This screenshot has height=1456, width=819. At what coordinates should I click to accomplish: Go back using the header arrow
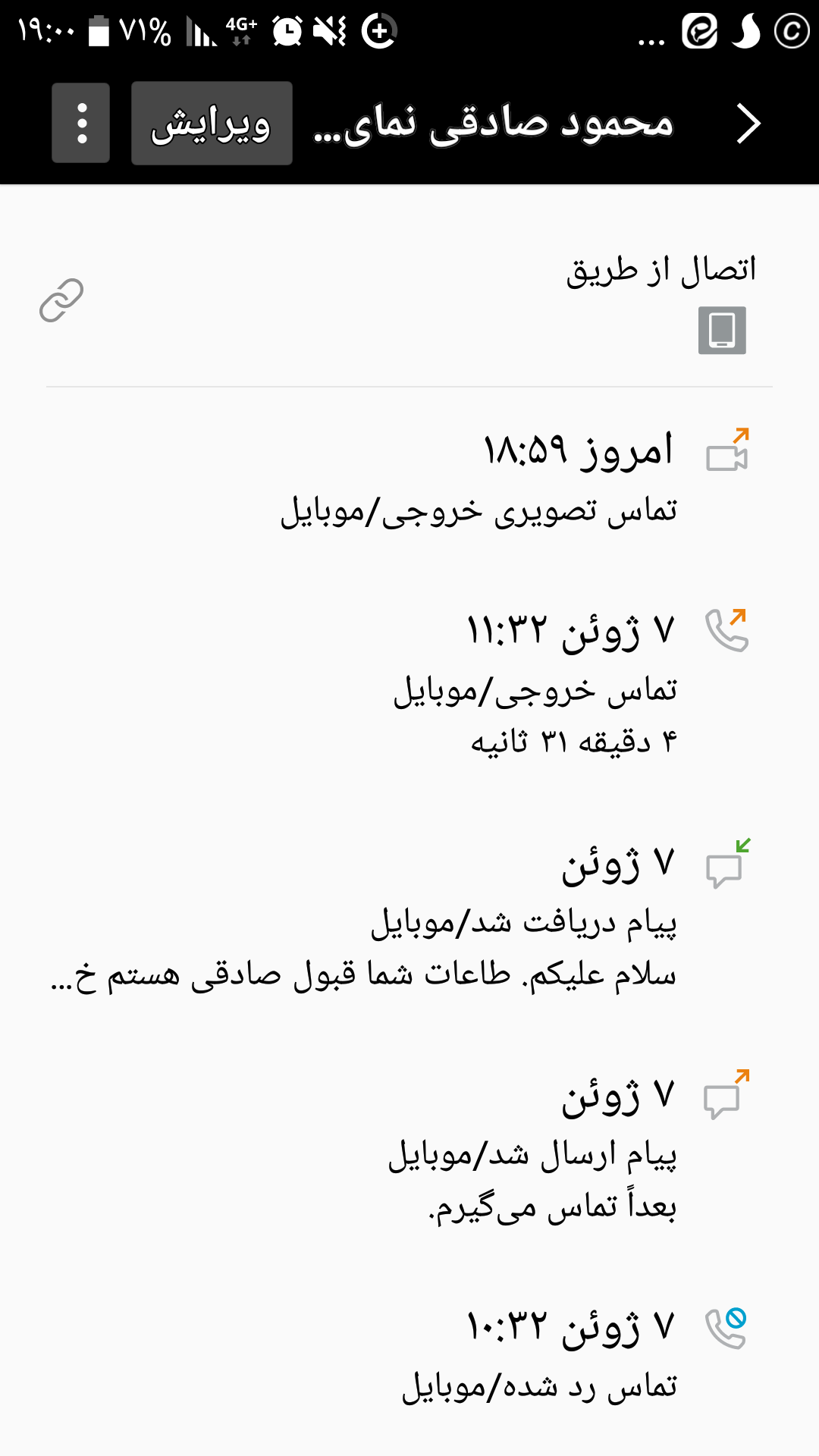748,124
